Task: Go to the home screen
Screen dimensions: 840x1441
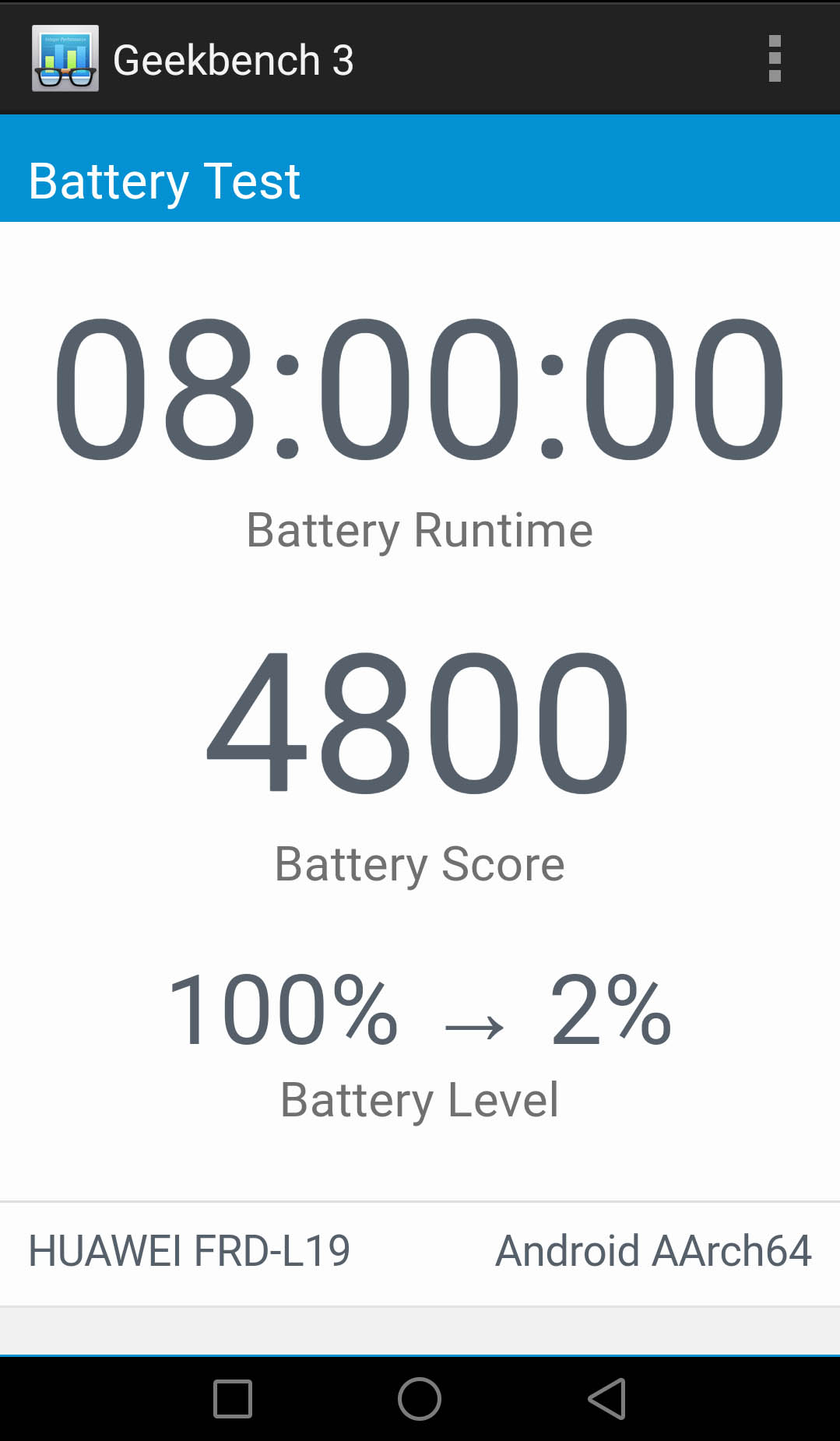Action: click(420, 1399)
